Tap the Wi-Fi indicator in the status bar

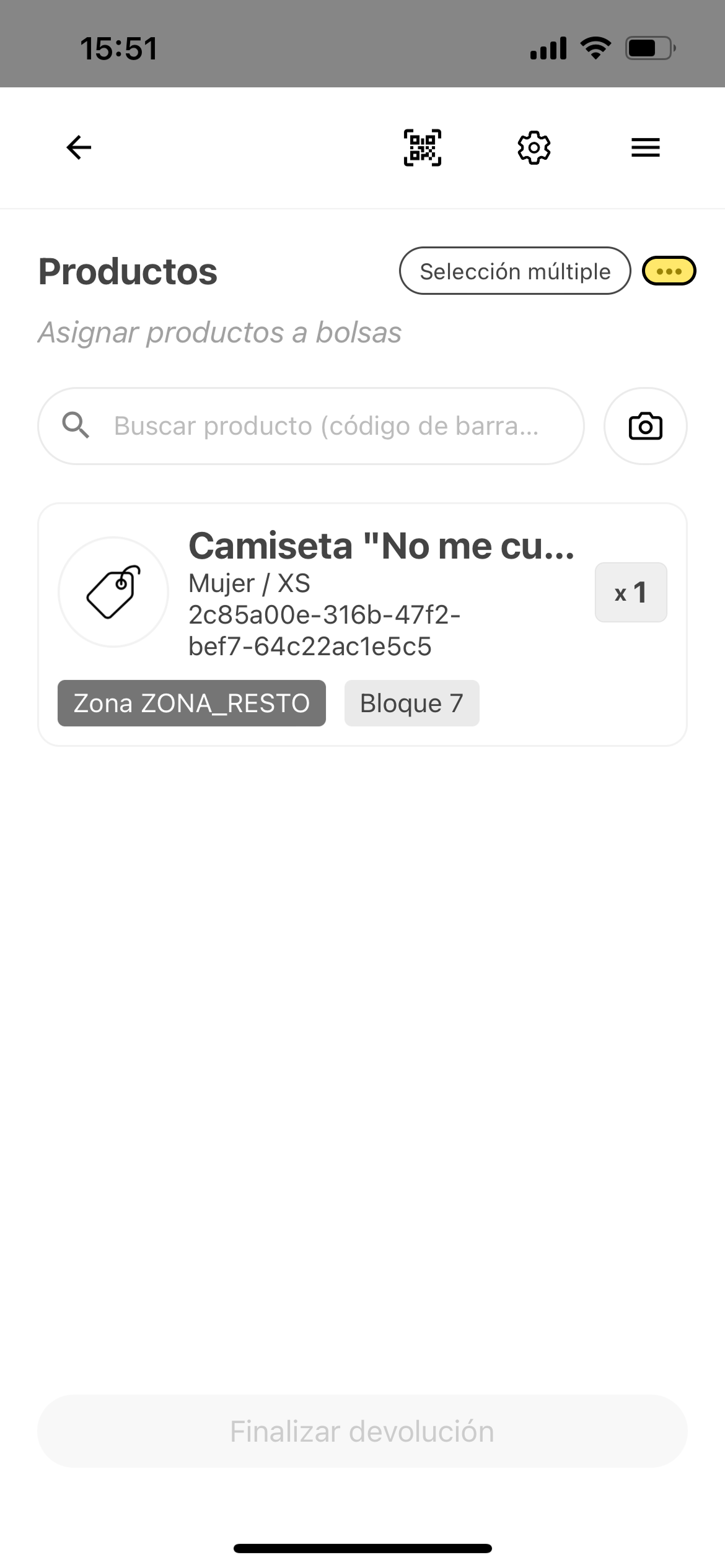[594, 48]
